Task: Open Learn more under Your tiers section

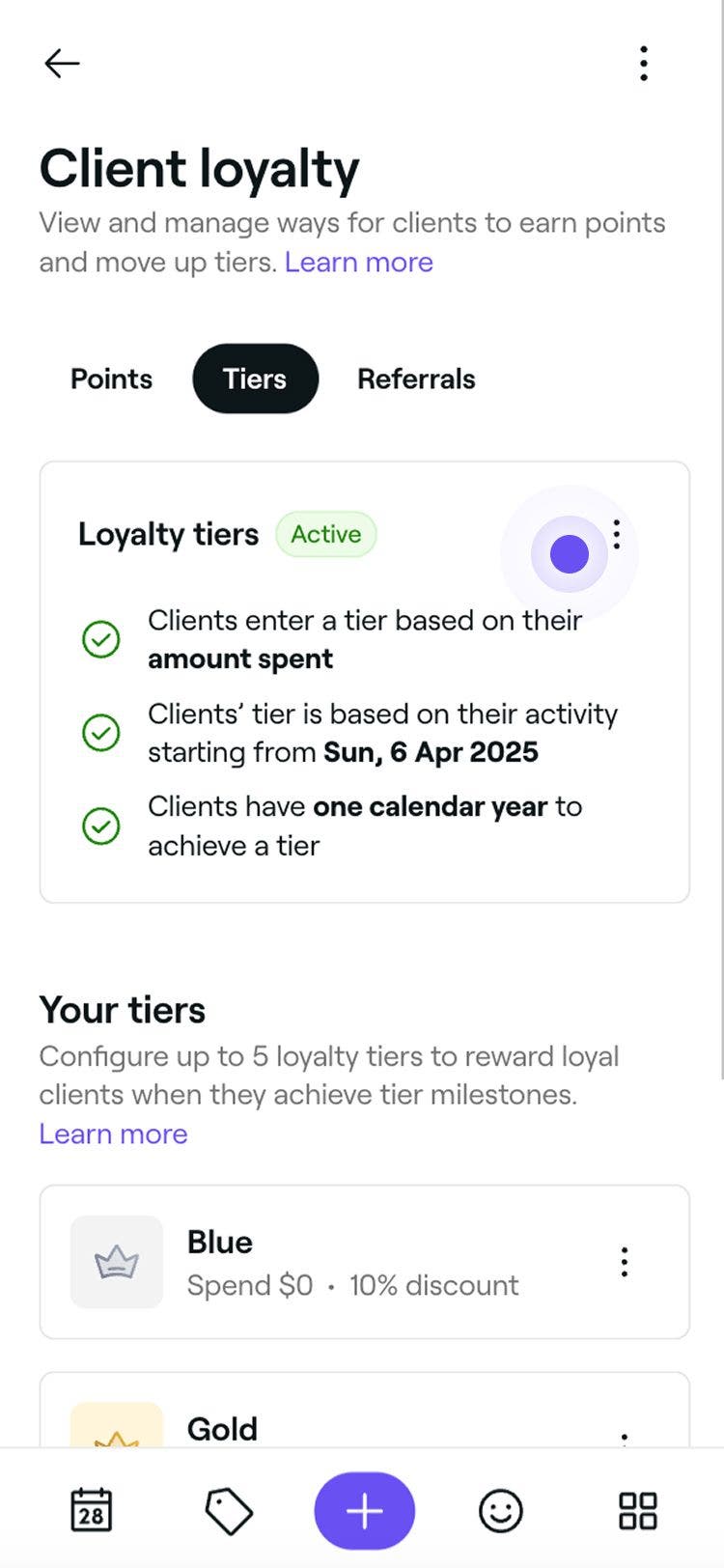Action: [x=113, y=1134]
